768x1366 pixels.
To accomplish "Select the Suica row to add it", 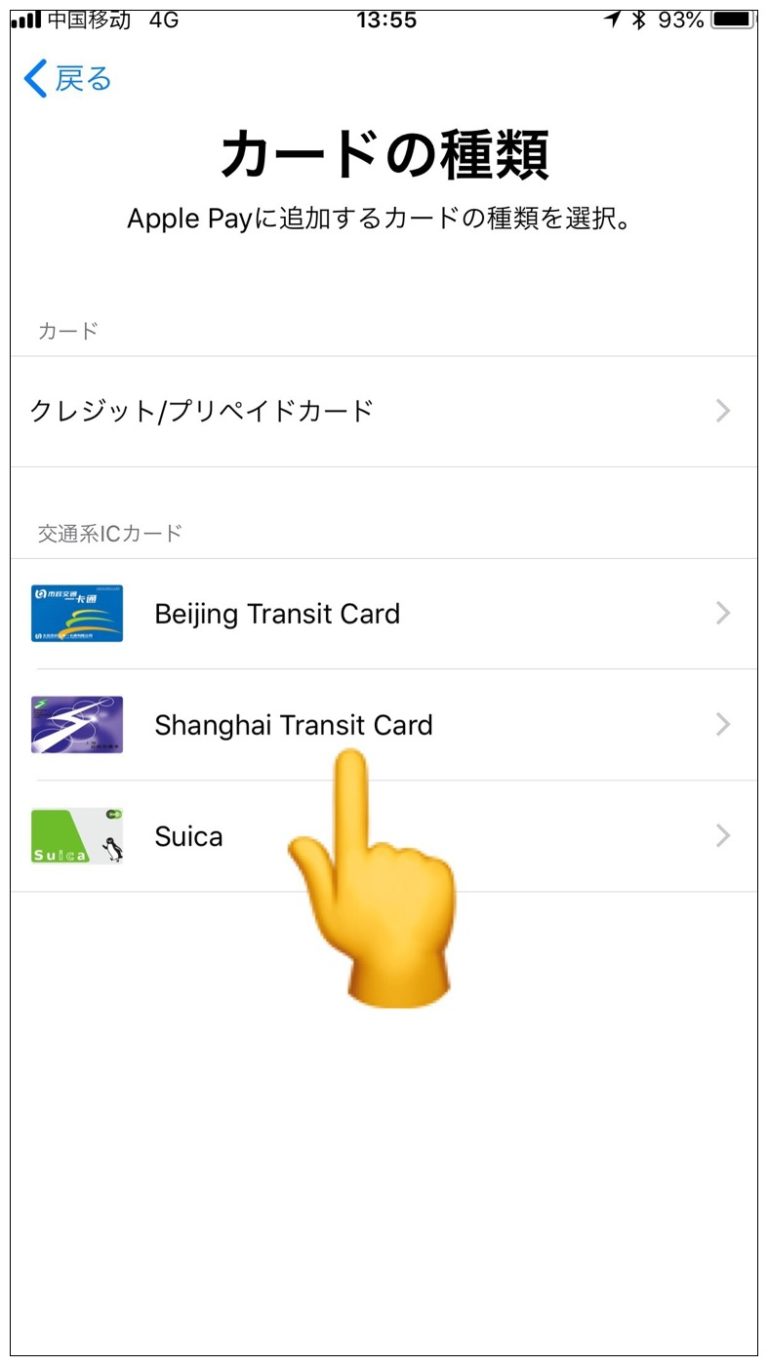I will (x=300, y=836).
